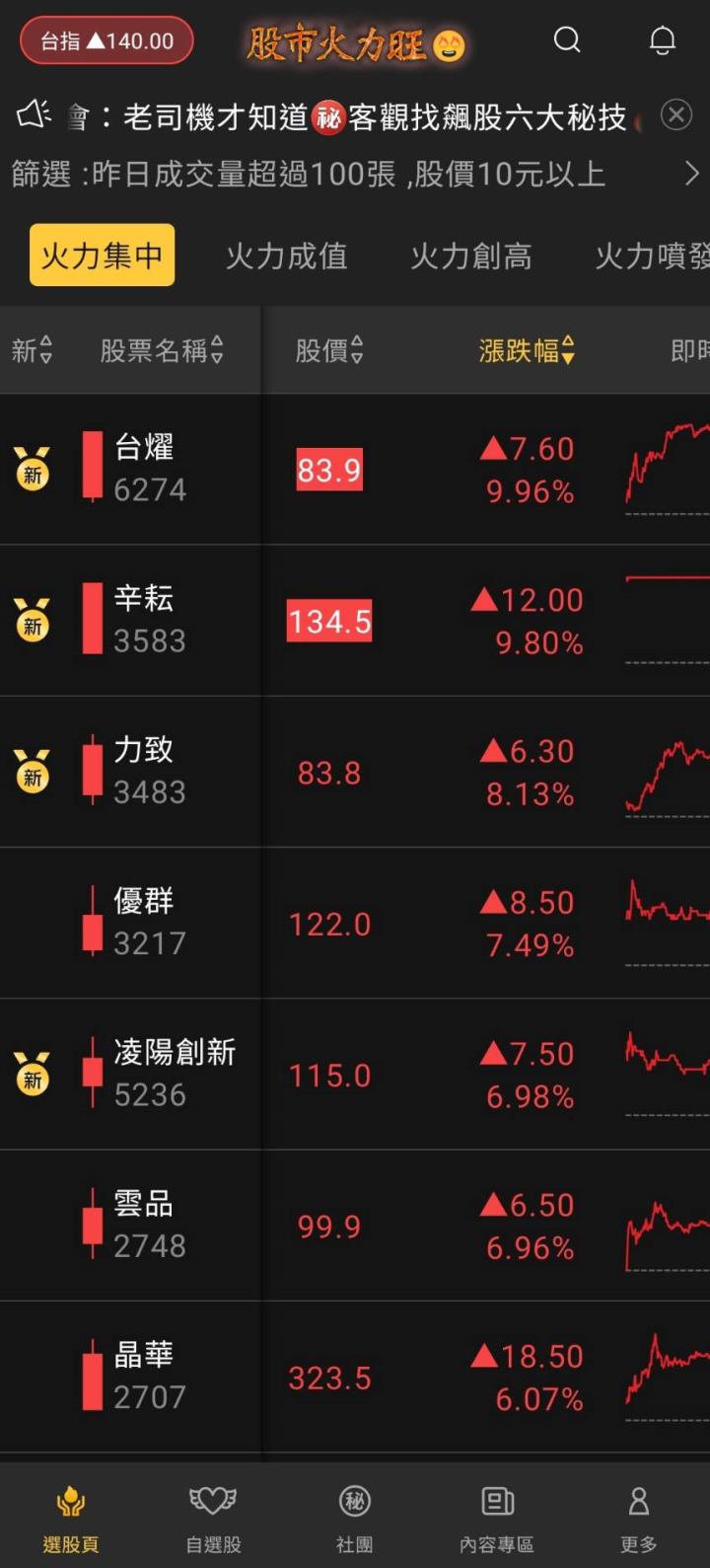Screen dimensions: 710x1568
Task: Select the 火力集中 tab
Action: tap(102, 256)
